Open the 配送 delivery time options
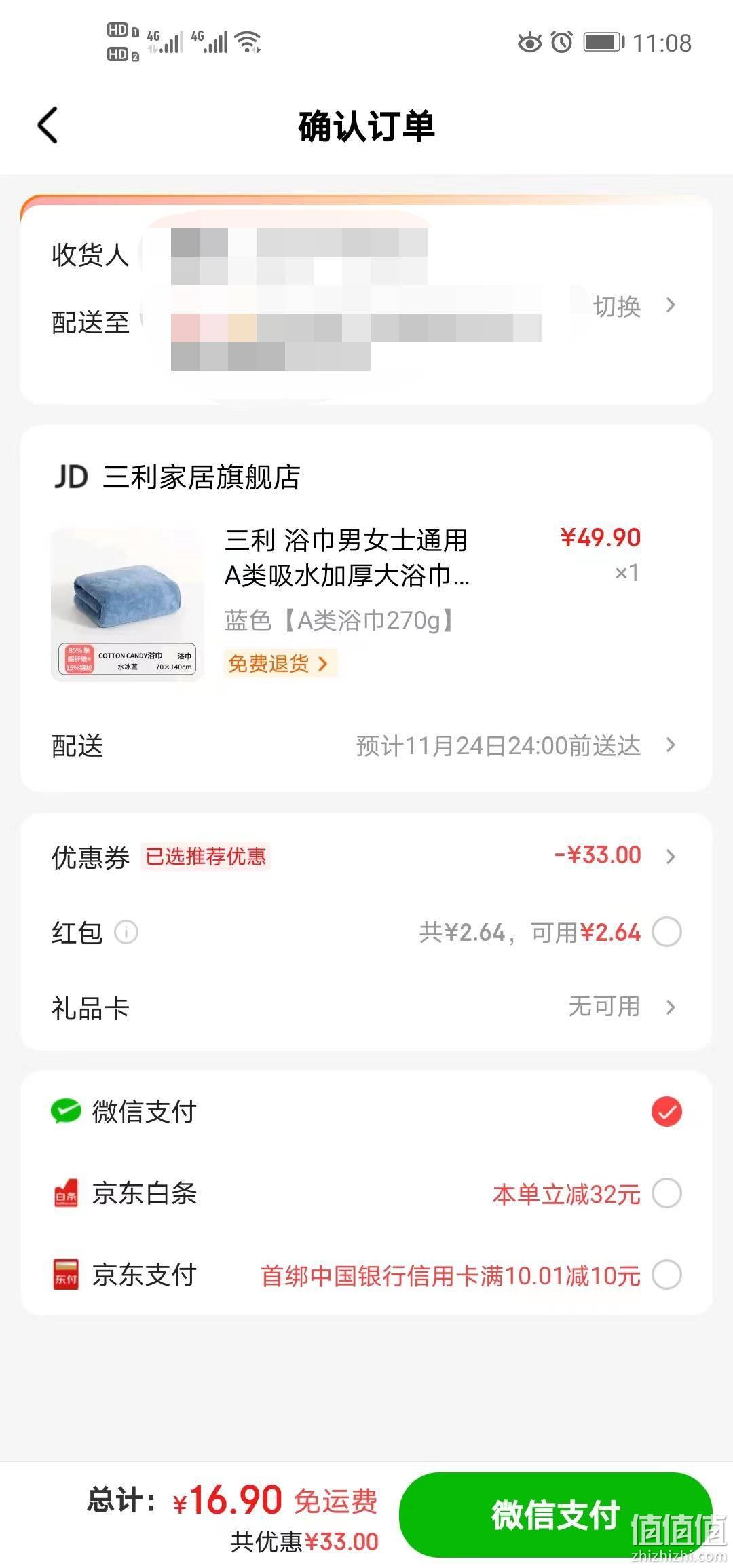Image resolution: width=733 pixels, height=1568 pixels. [x=366, y=746]
